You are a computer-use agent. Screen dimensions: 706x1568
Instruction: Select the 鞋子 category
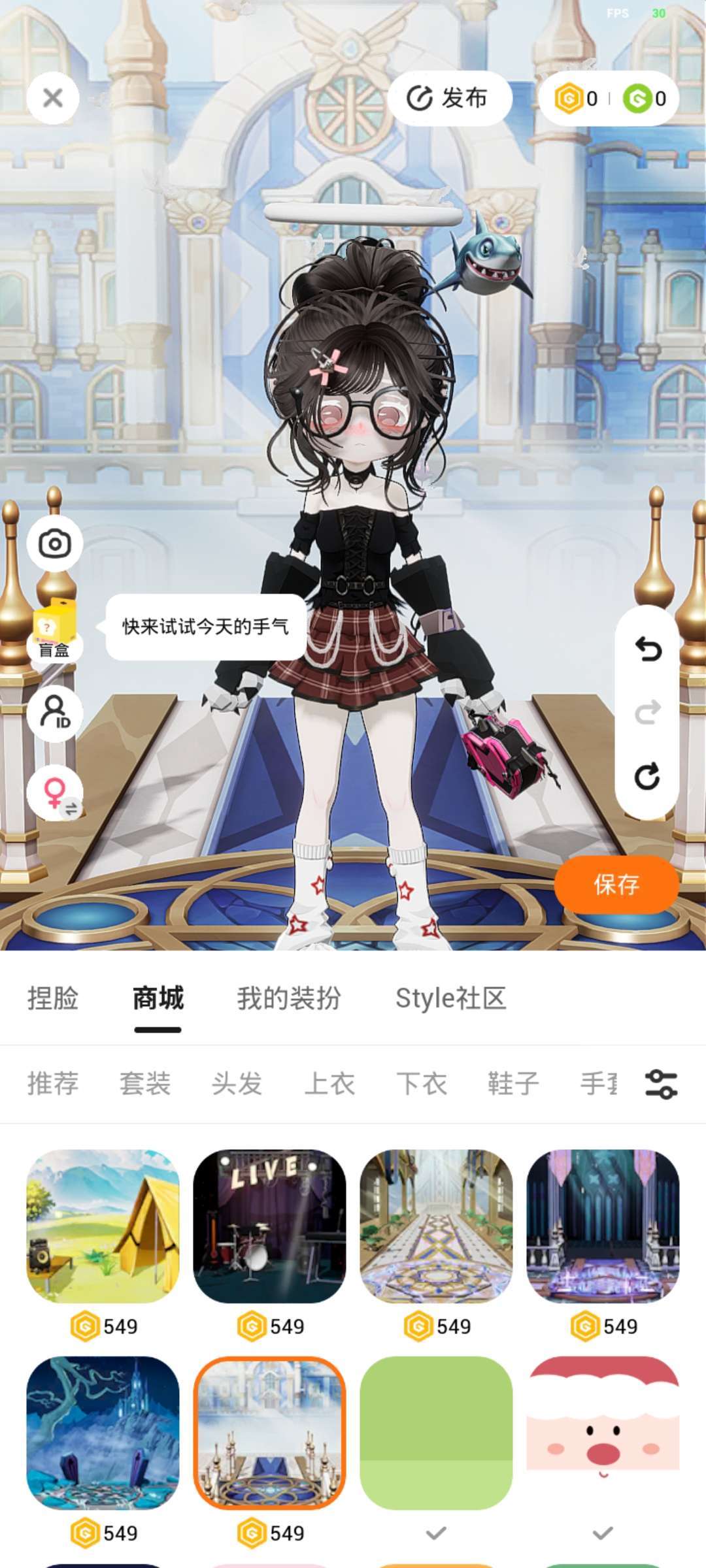click(x=513, y=1083)
